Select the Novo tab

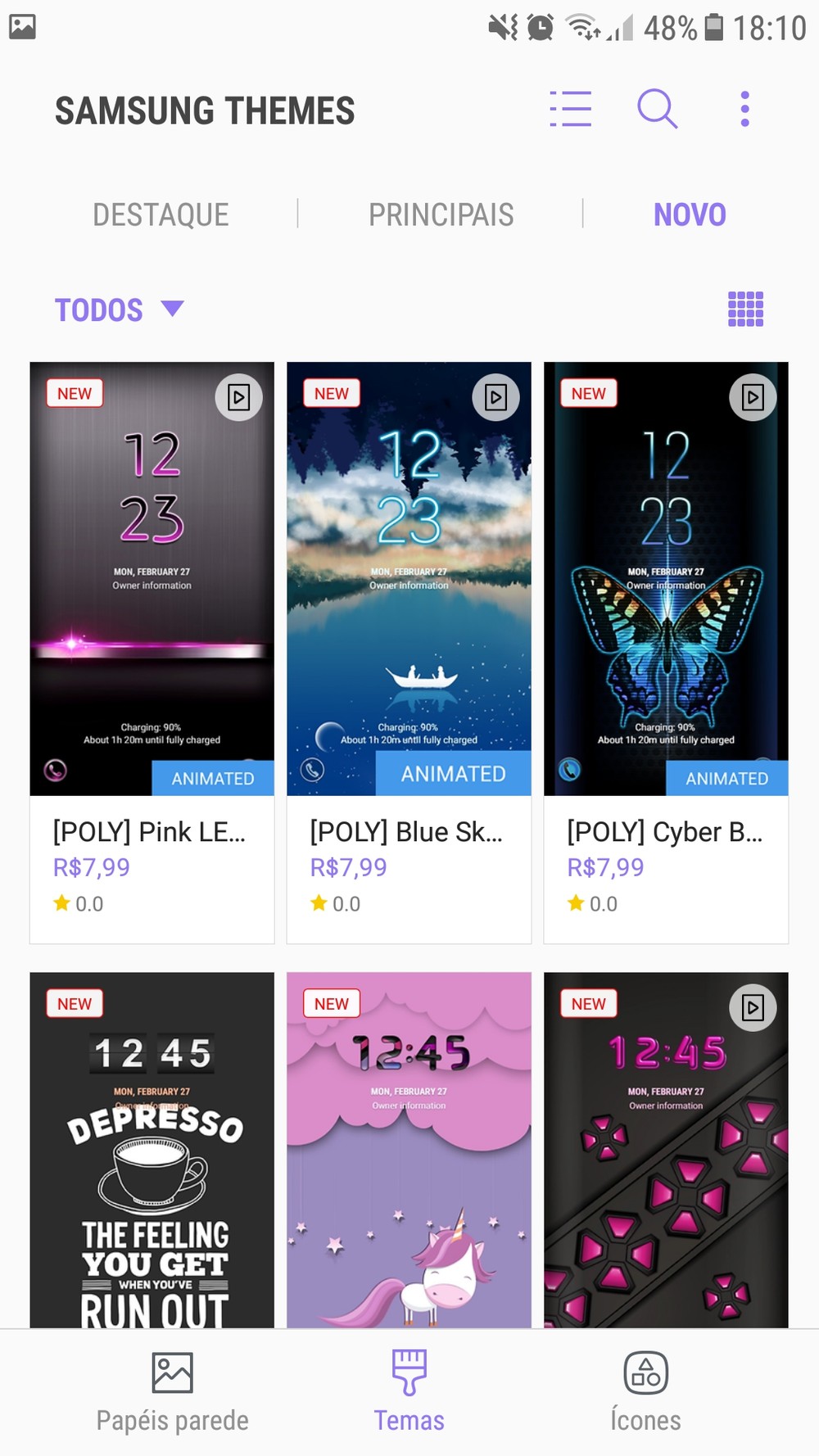tap(690, 215)
